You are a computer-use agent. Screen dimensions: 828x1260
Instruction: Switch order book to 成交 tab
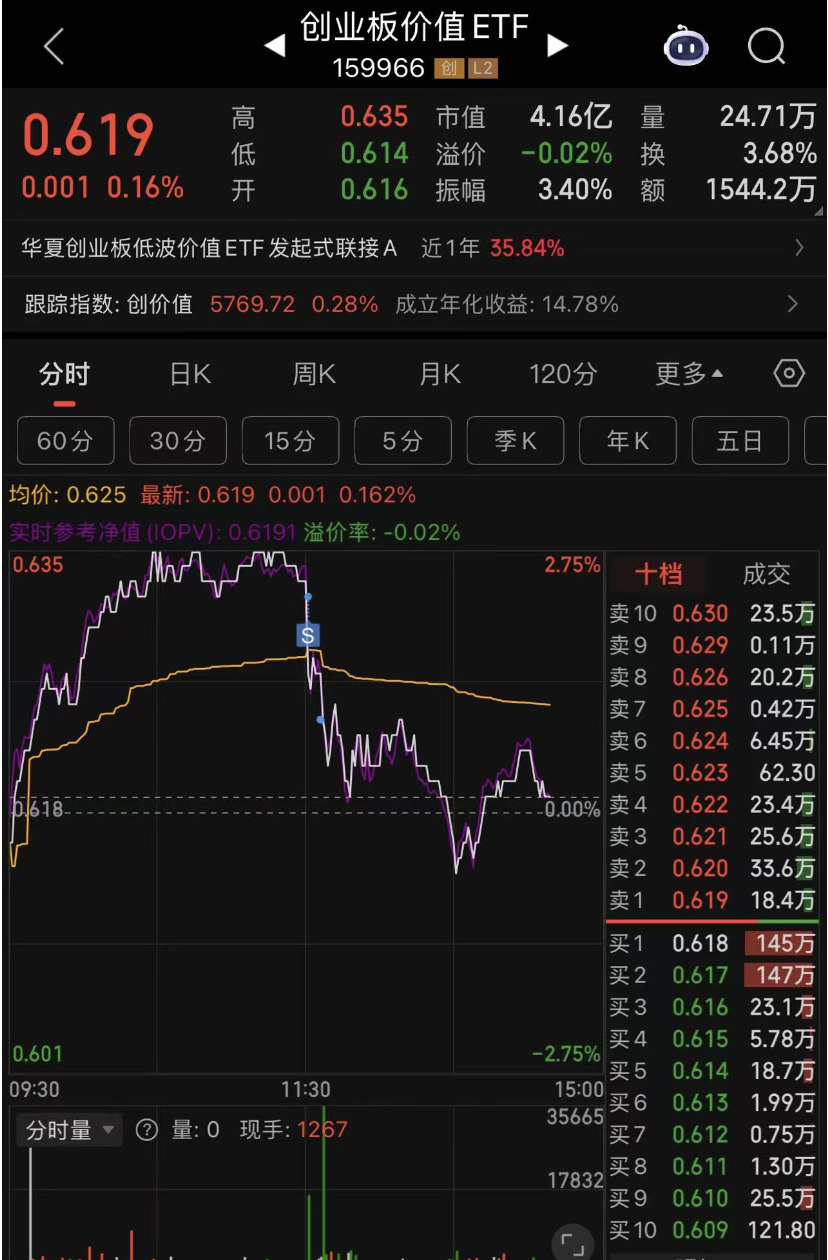766,574
